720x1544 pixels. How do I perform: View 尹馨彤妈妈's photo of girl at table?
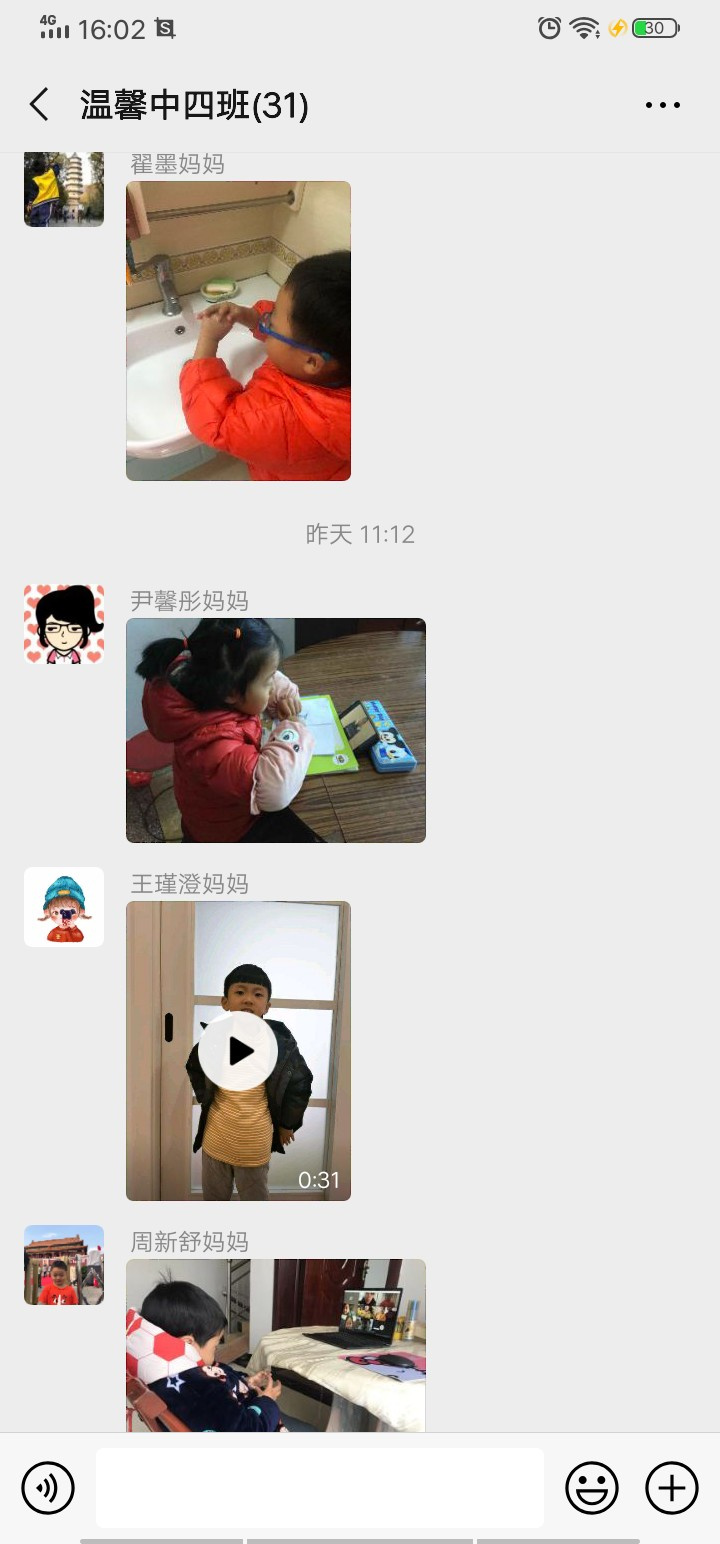275,730
